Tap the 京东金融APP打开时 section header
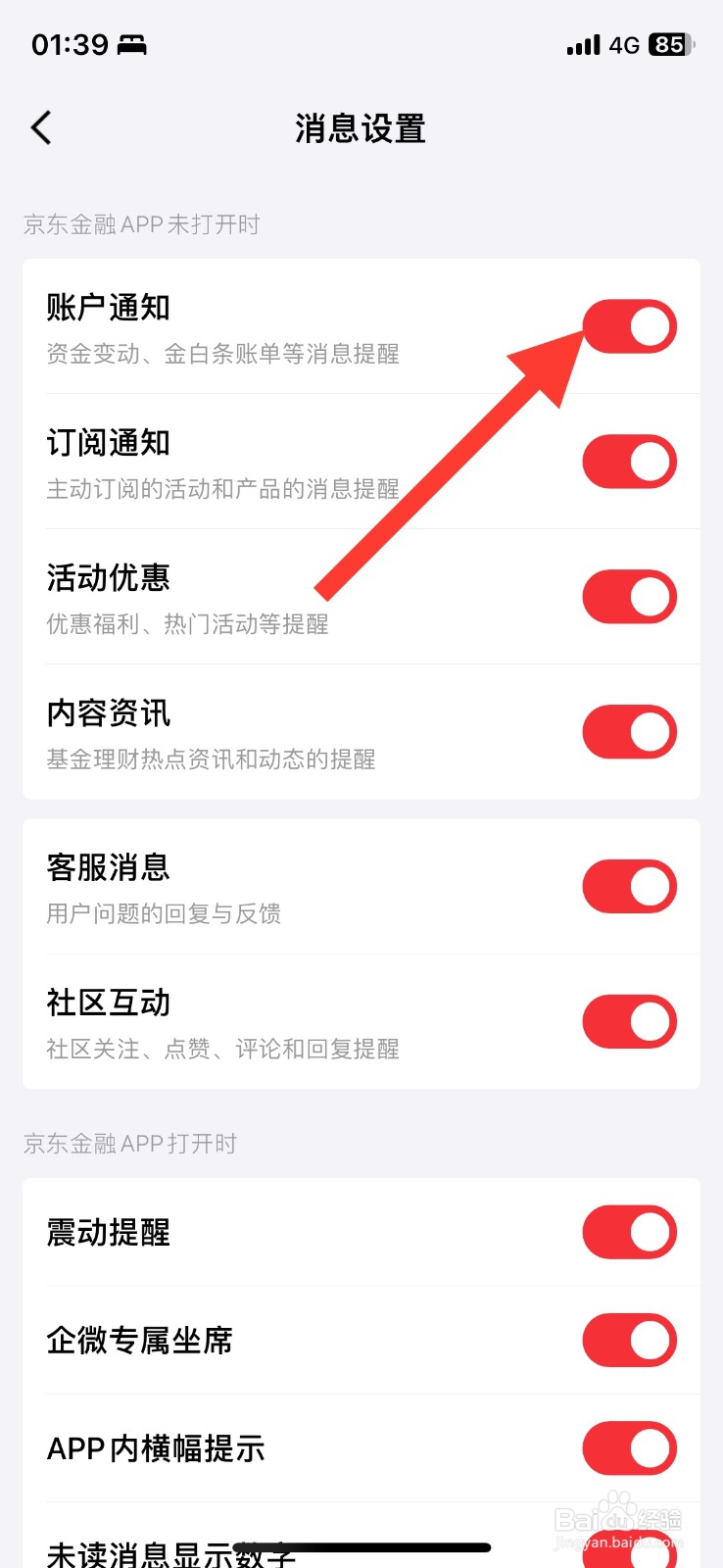The width and height of the screenshot is (723, 1568). coord(128,1143)
